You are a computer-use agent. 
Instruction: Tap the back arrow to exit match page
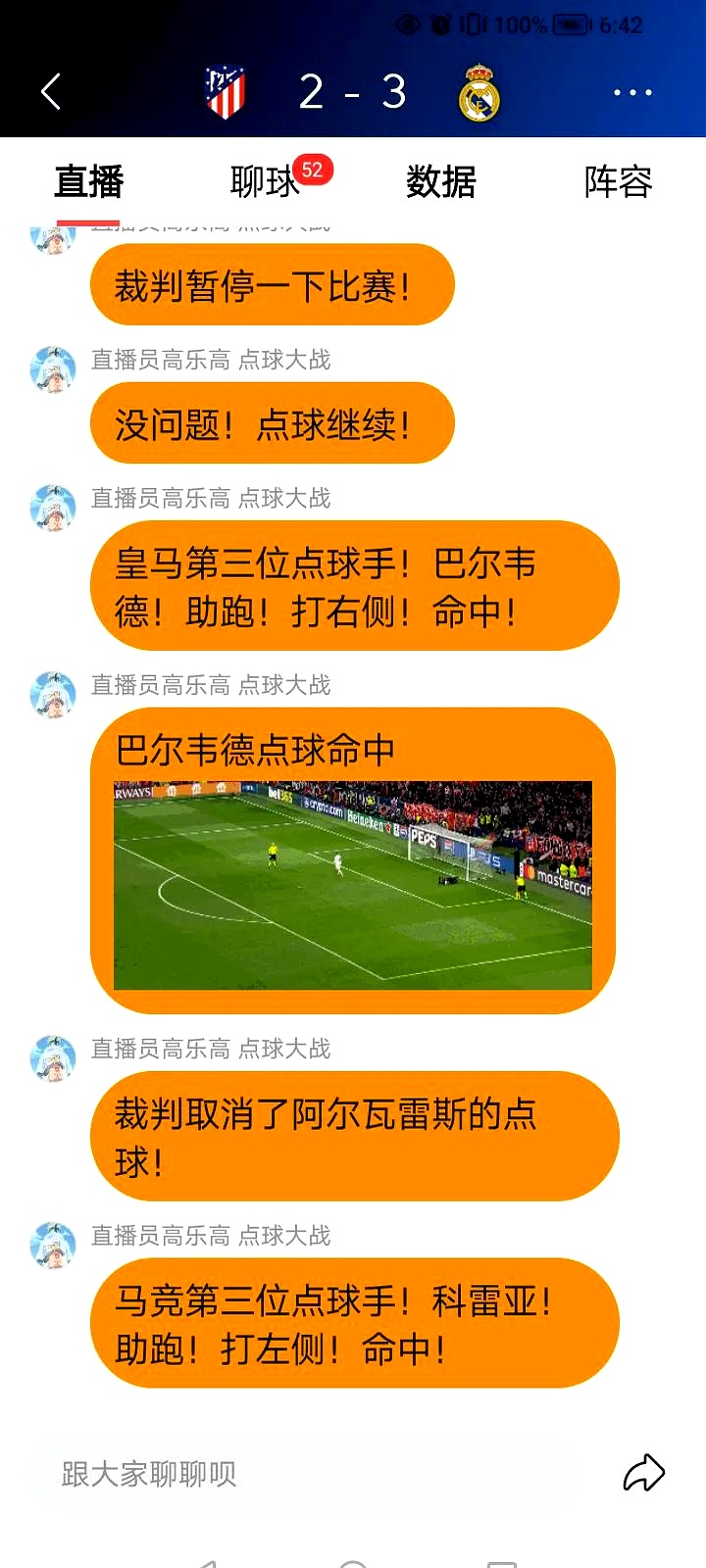[x=51, y=90]
